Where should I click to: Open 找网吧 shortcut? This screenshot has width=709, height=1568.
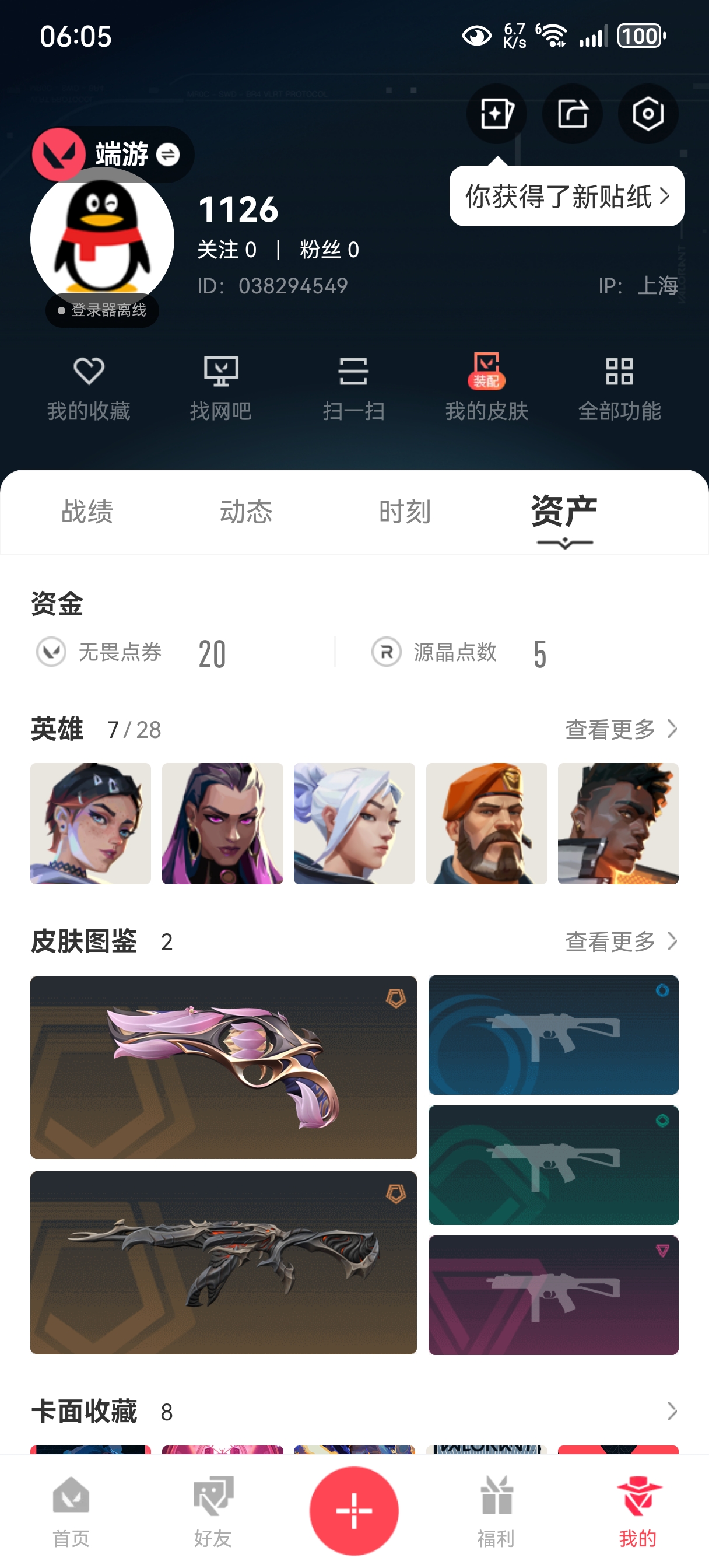click(221, 388)
